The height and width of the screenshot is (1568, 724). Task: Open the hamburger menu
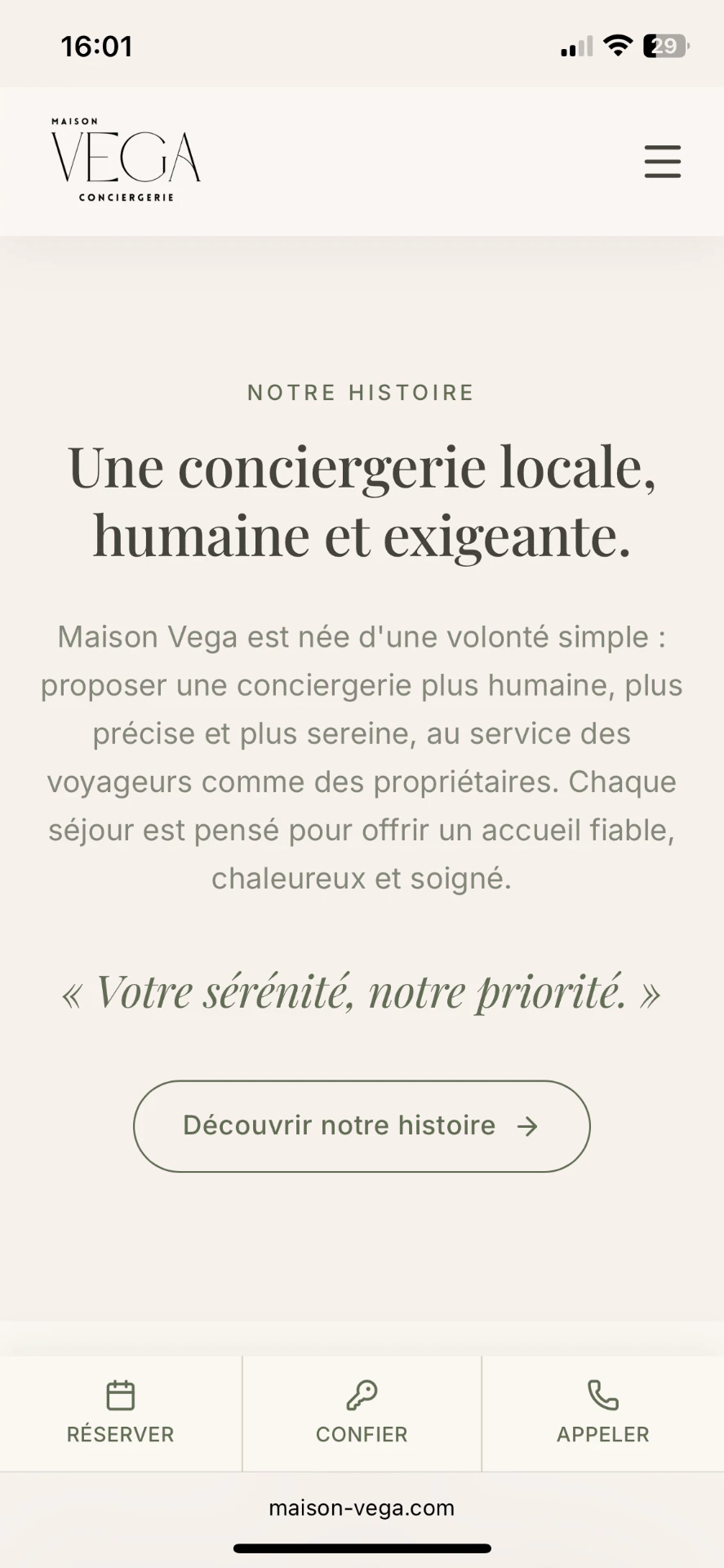(x=662, y=162)
